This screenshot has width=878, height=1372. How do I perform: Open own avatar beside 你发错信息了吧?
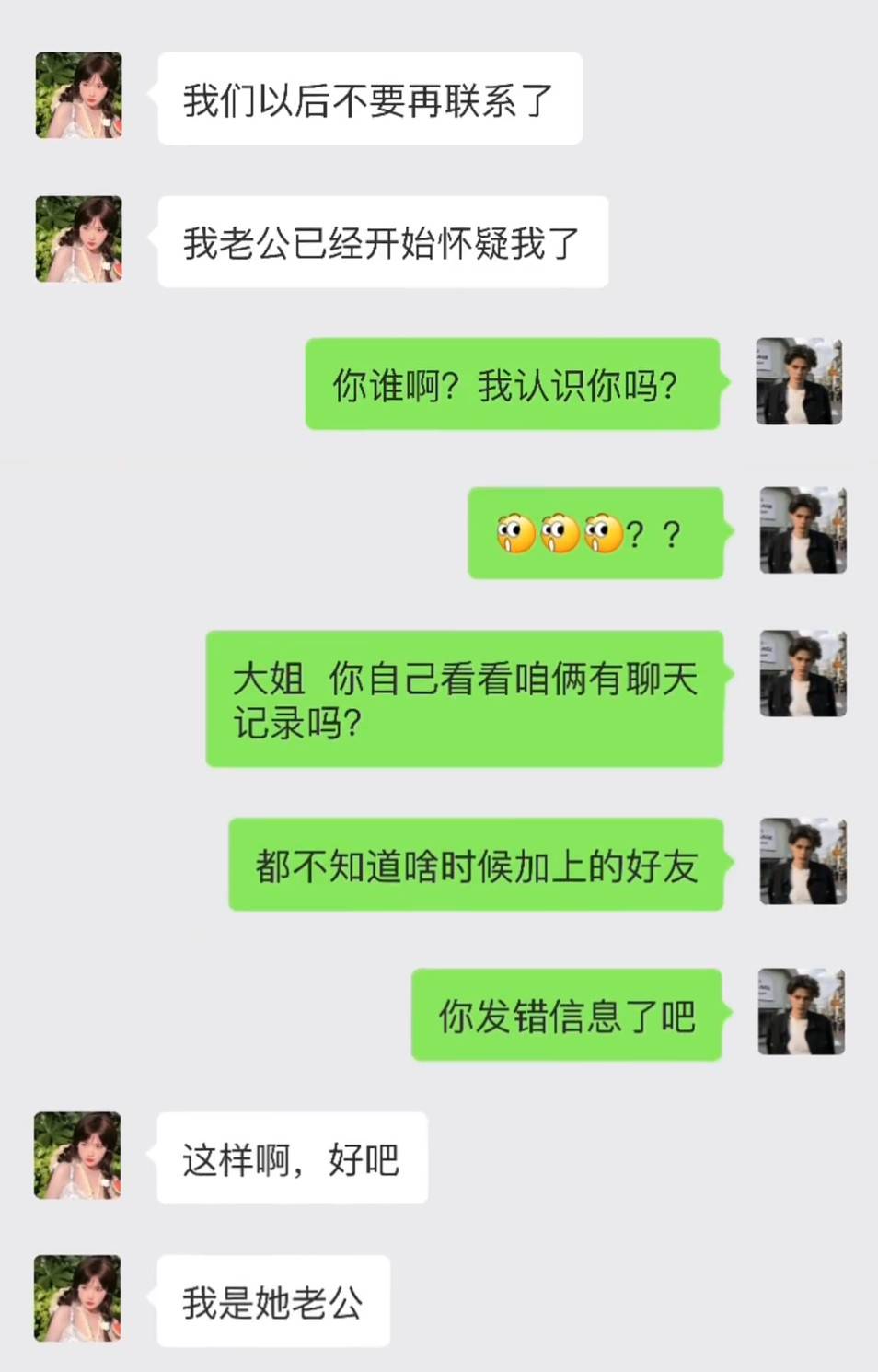802,1011
